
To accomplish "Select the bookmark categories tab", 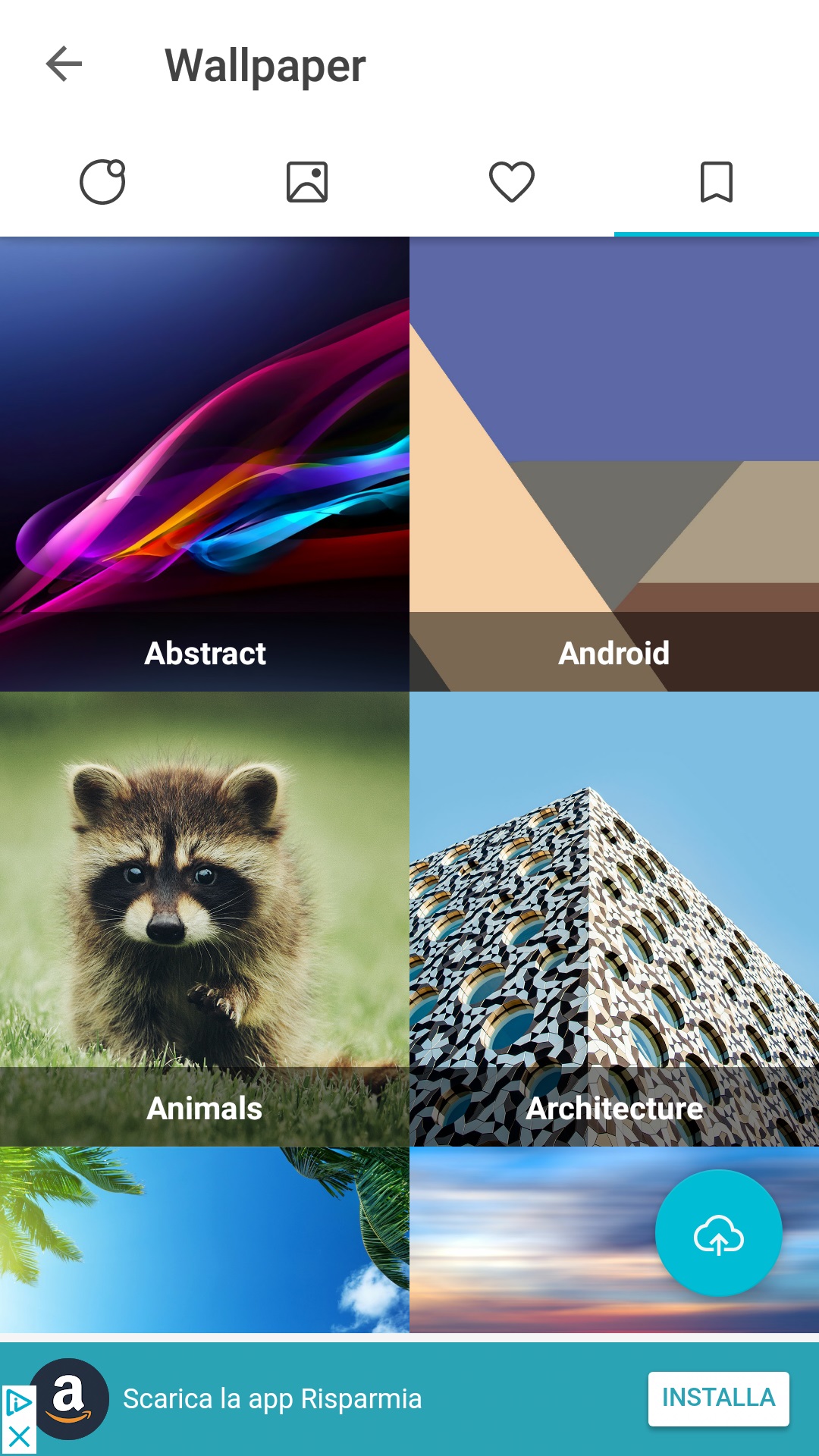I will coord(717,182).
